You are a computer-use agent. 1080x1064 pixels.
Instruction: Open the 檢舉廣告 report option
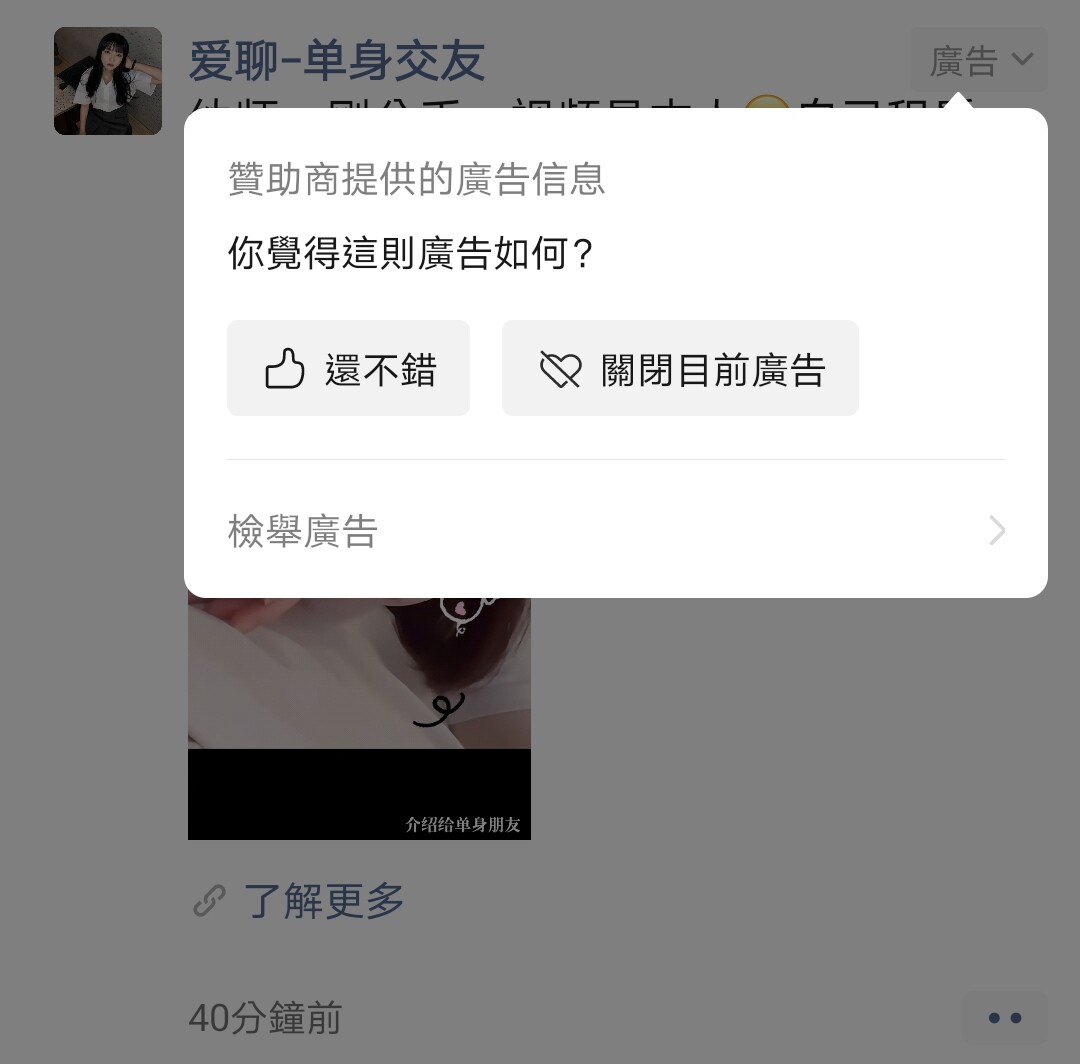pyautogui.click(x=615, y=530)
